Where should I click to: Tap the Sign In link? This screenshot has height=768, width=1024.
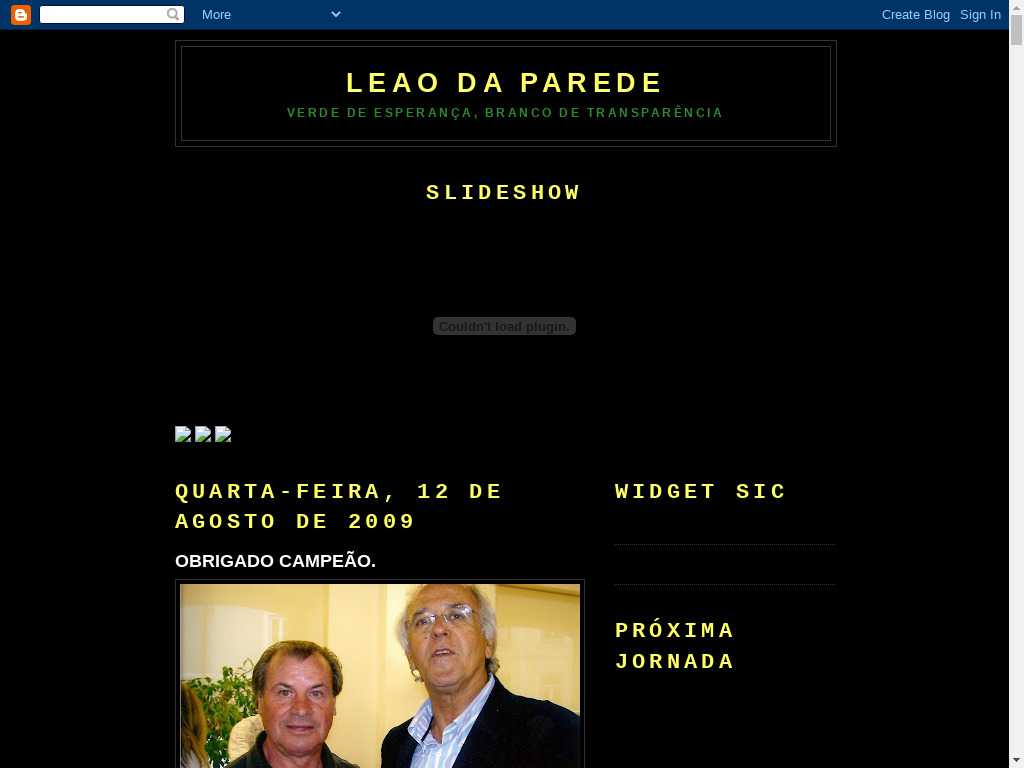(x=980, y=14)
